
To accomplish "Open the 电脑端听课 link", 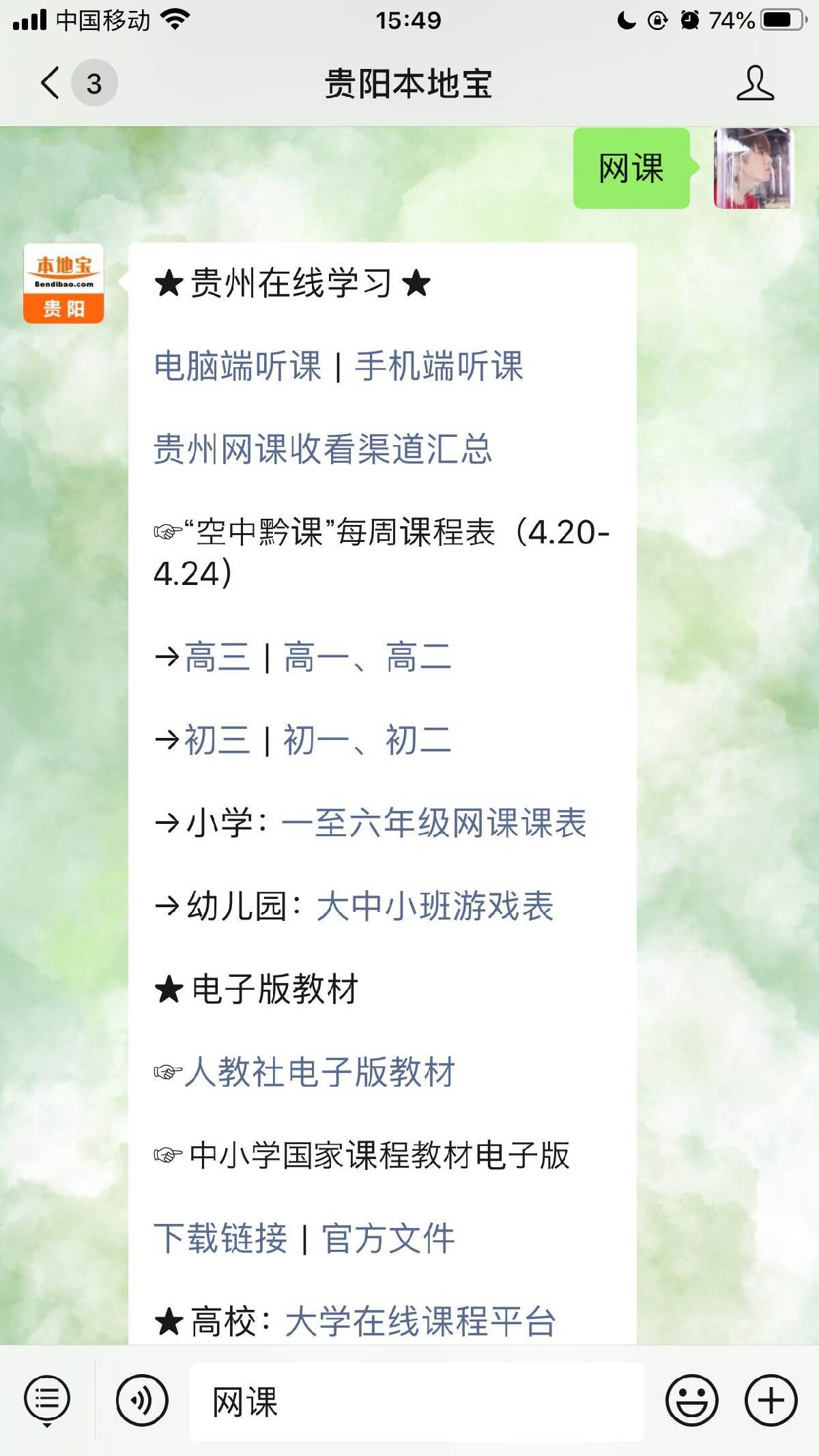I will click(238, 367).
